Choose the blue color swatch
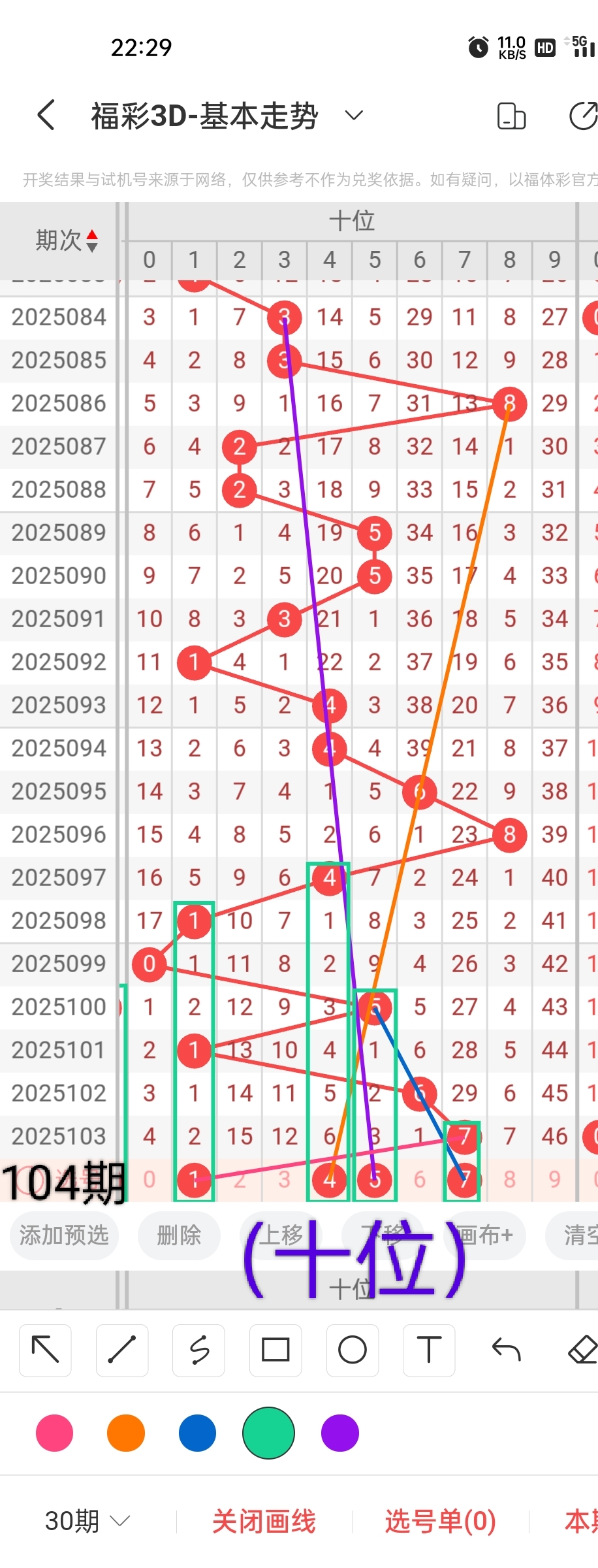598x1568 pixels. 197,1433
